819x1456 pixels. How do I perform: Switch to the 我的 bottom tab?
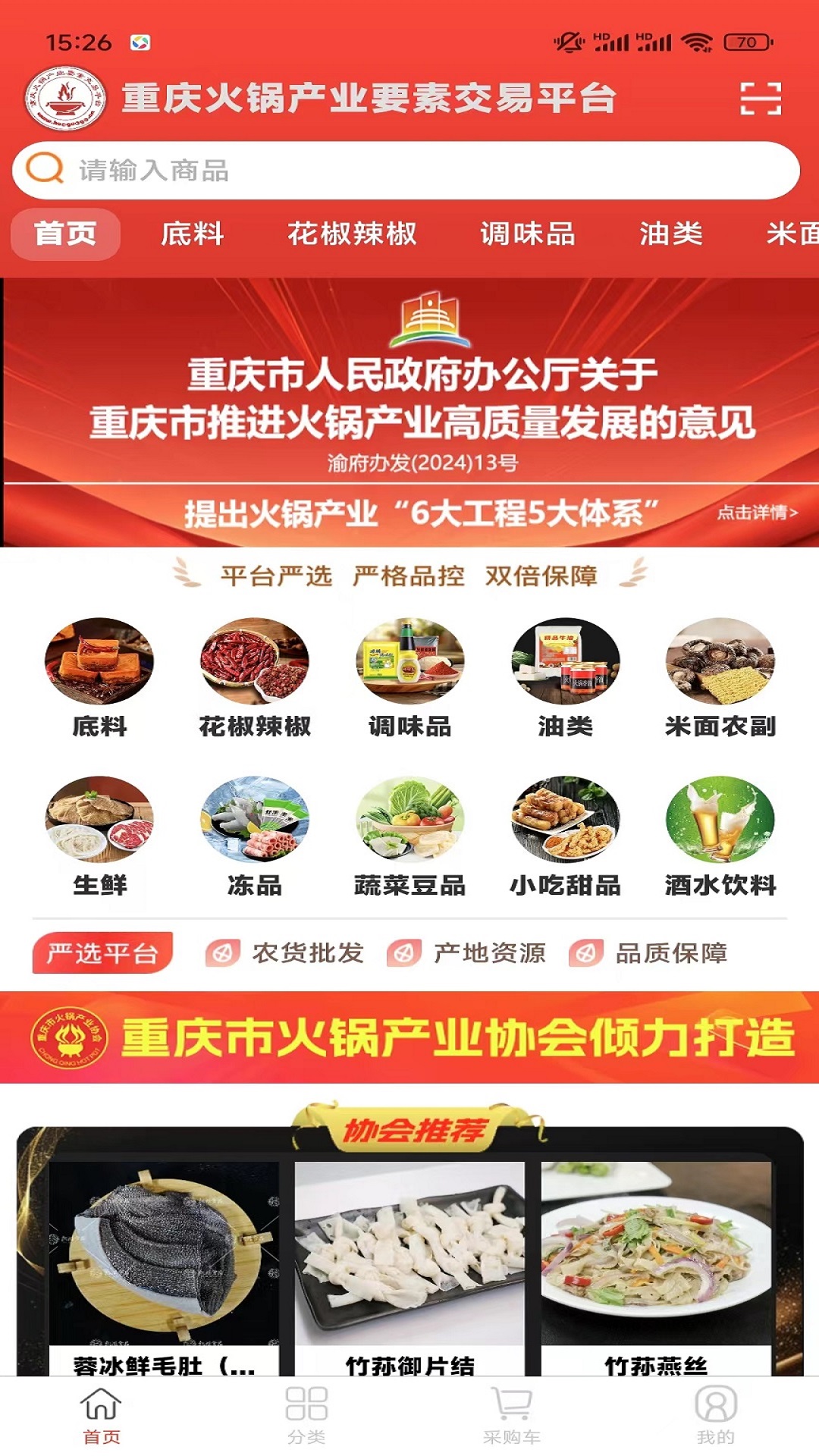click(x=716, y=1415)
